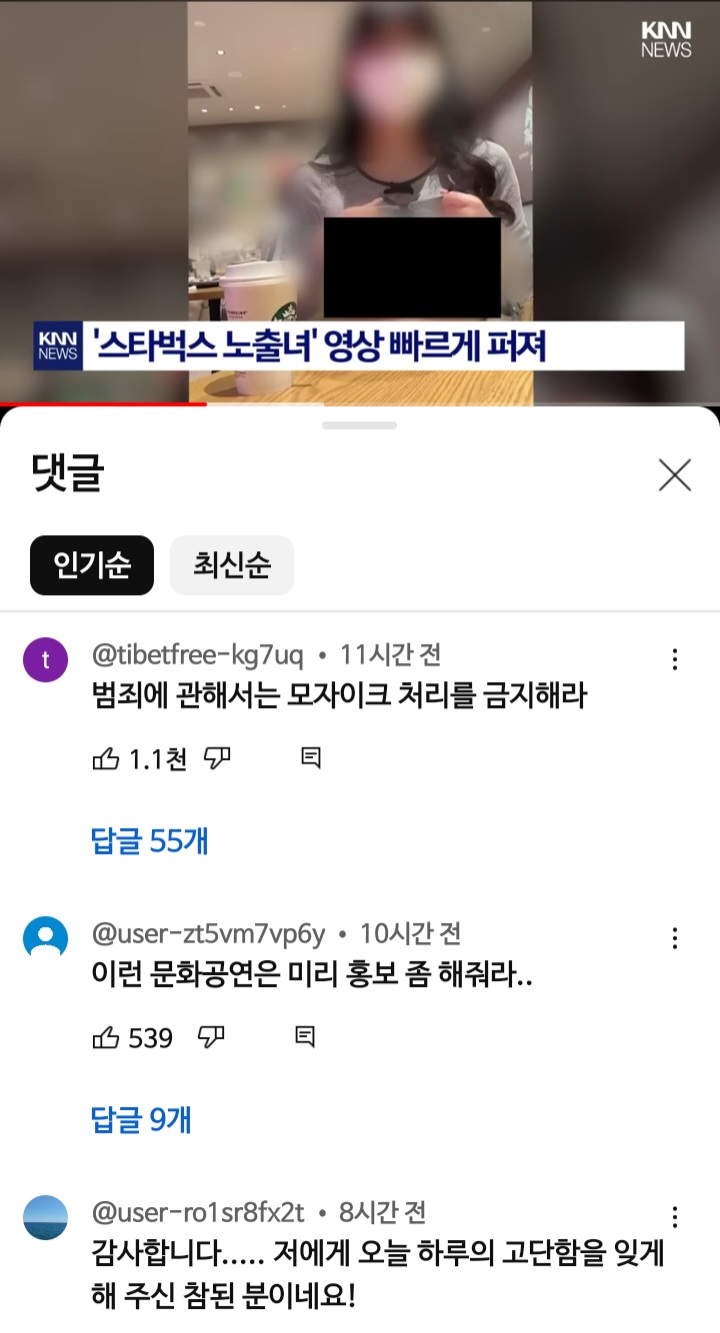Screen dimensions: 720x1333
Task: Like the comment by @tibetfree-kg7uq
Action: (106, 759)
